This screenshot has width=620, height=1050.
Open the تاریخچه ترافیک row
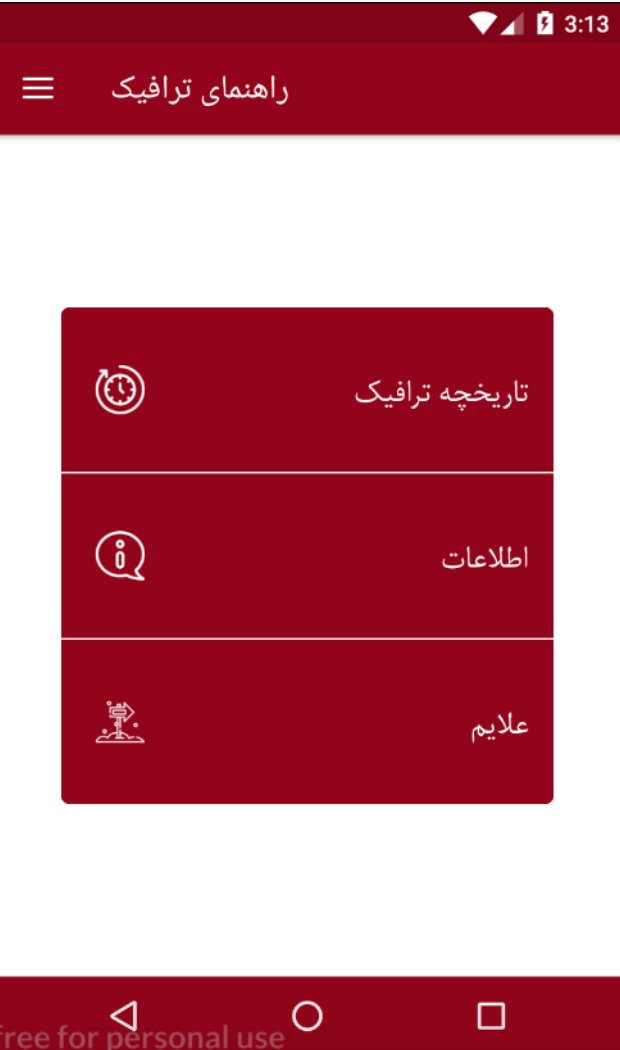(307, 390)
